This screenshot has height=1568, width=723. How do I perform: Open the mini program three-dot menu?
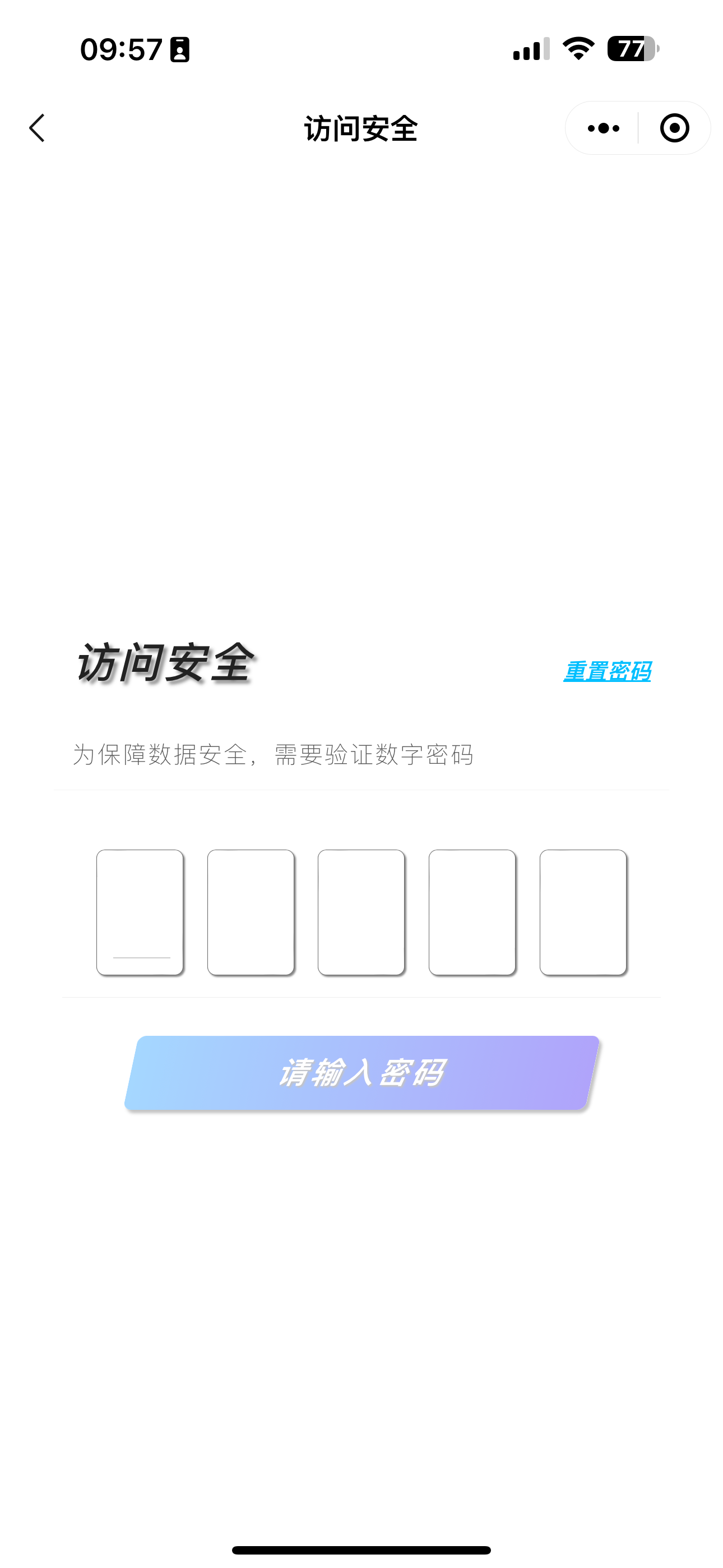(x=603, y=128)
